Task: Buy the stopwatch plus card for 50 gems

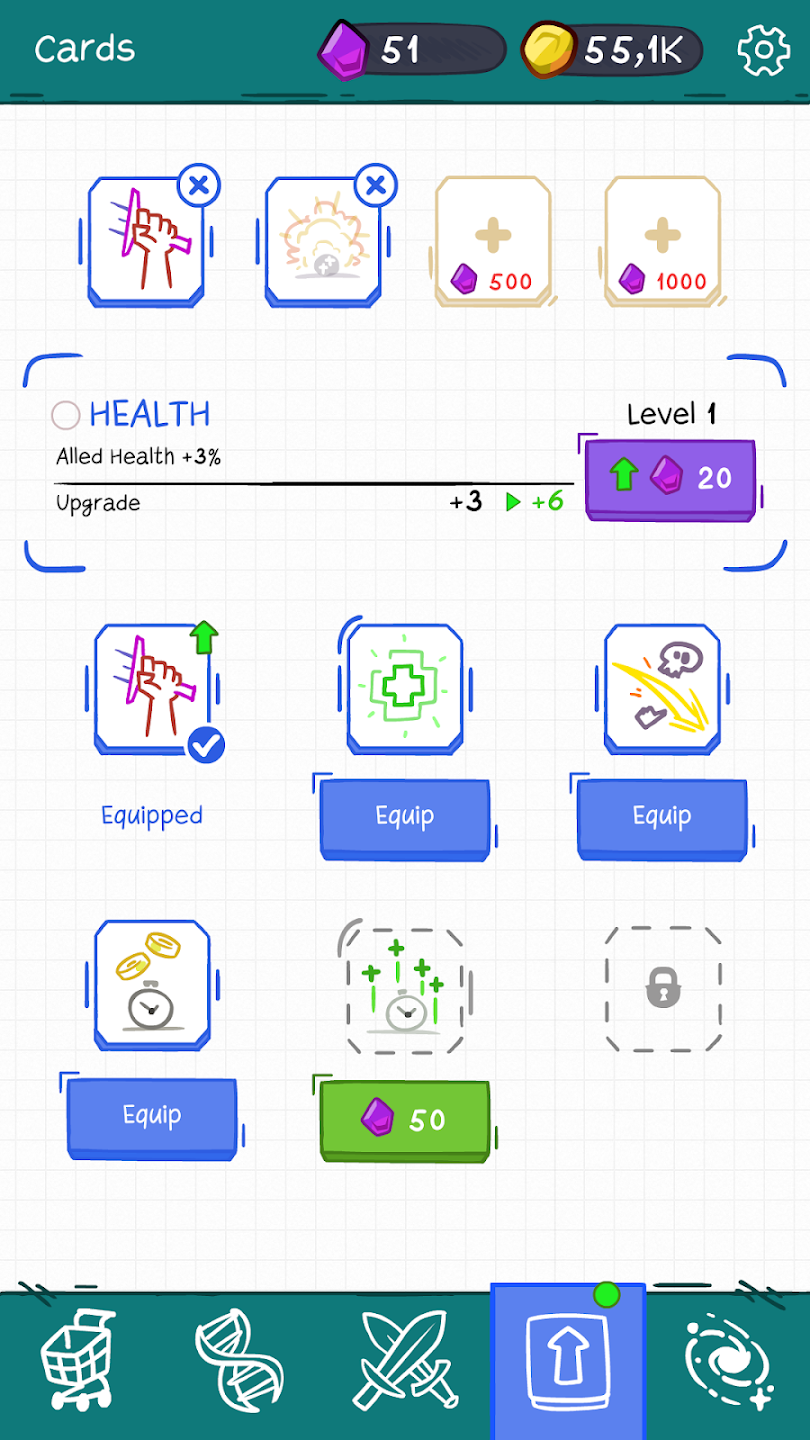Action: [405, 1120]
